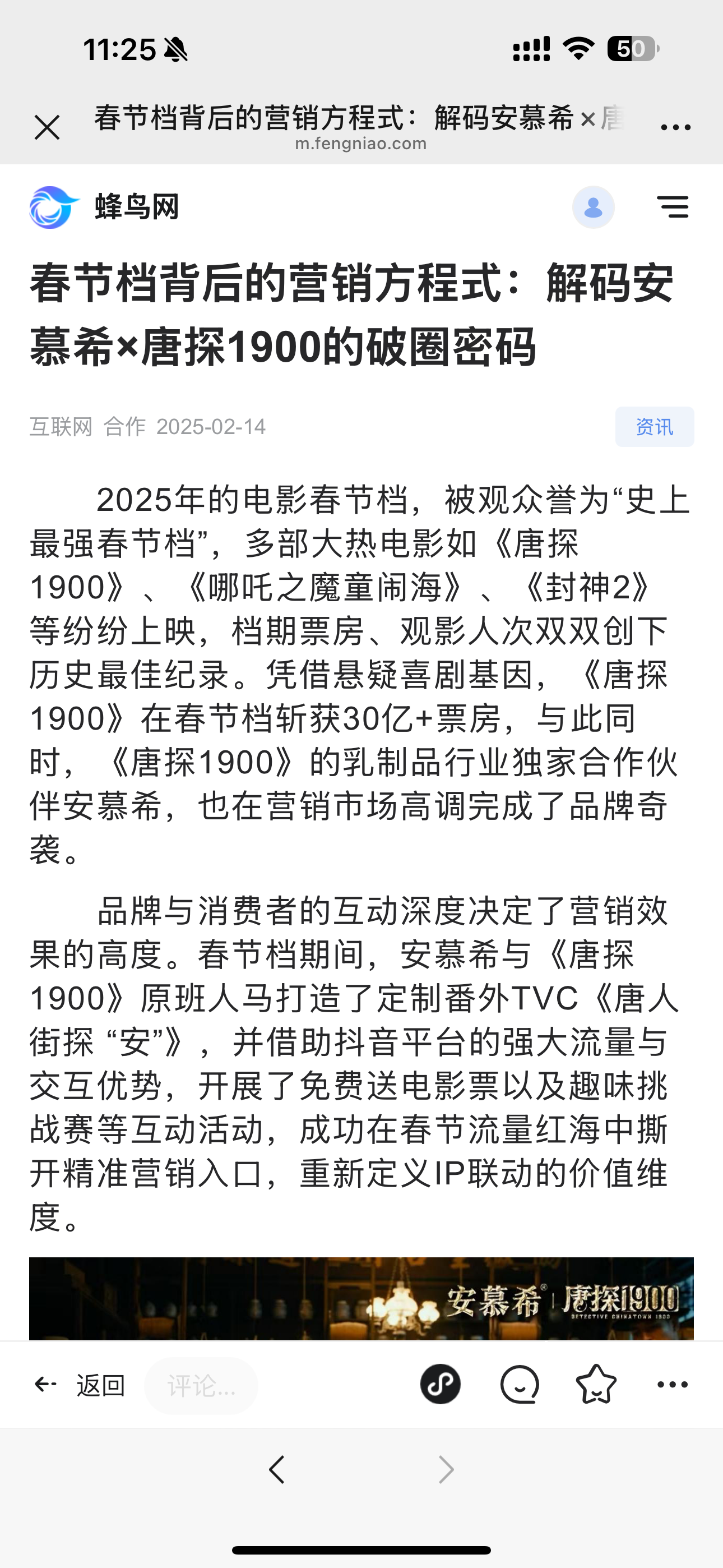Open the 安慕希 唐探1900 image
Viewport: 723px width, 1568px height.
pyautogui.click(x=361, y=1298)
